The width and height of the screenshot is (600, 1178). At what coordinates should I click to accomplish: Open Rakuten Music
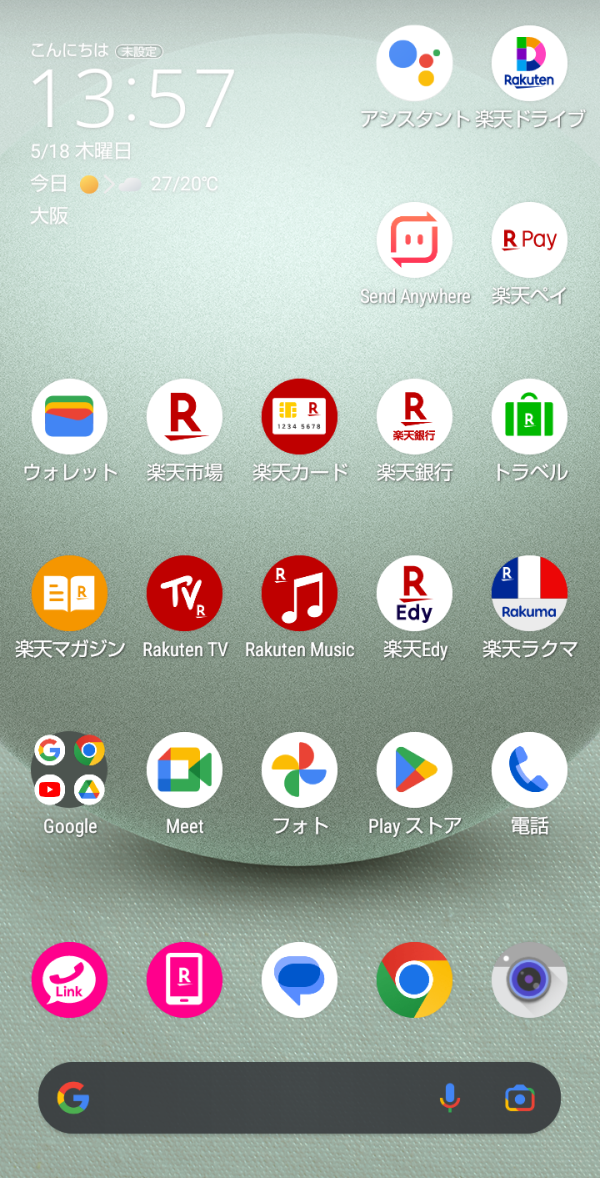coord(299,593)
